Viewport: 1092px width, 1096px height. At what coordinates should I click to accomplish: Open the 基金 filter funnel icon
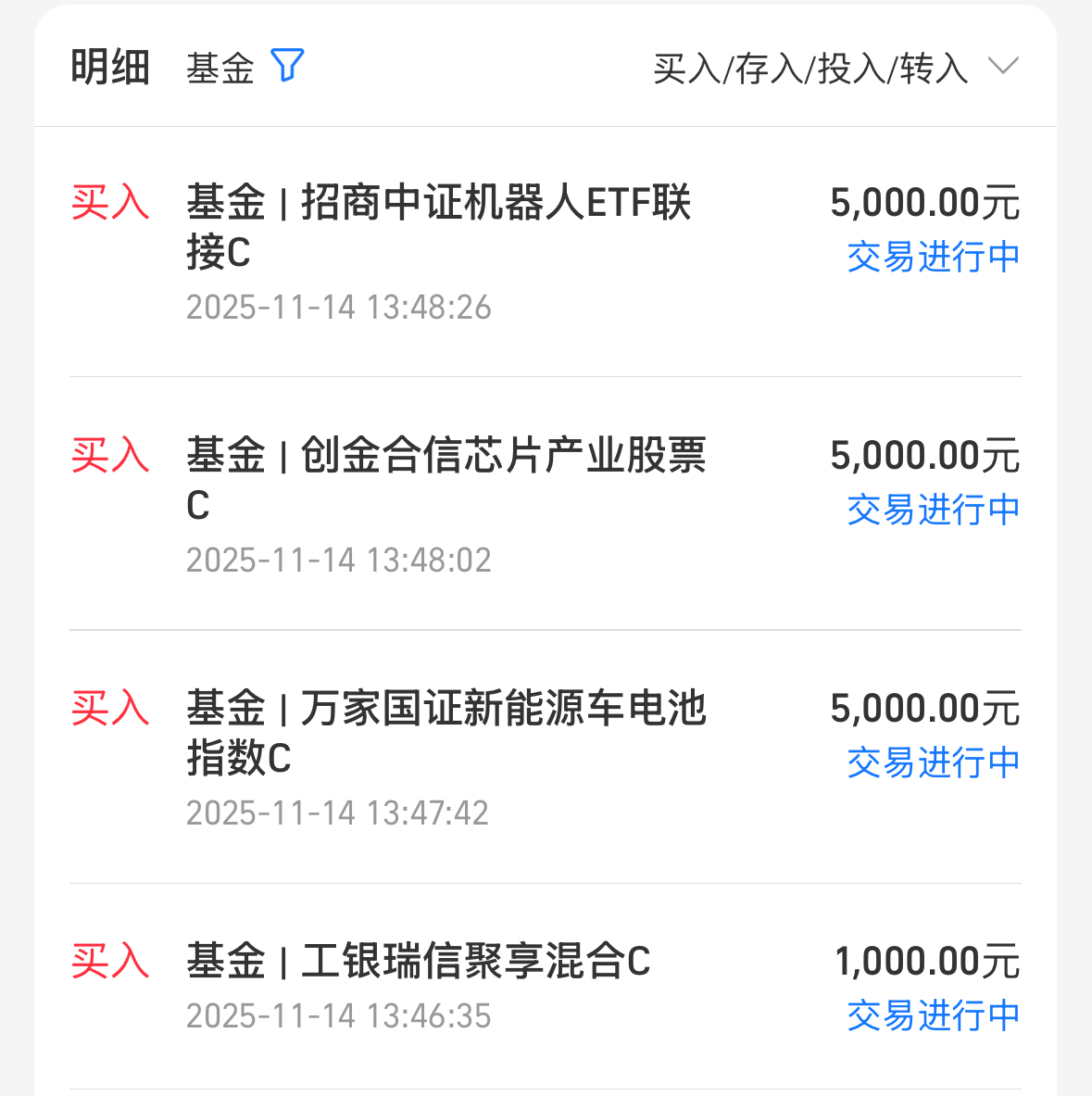tap(287, 66)
